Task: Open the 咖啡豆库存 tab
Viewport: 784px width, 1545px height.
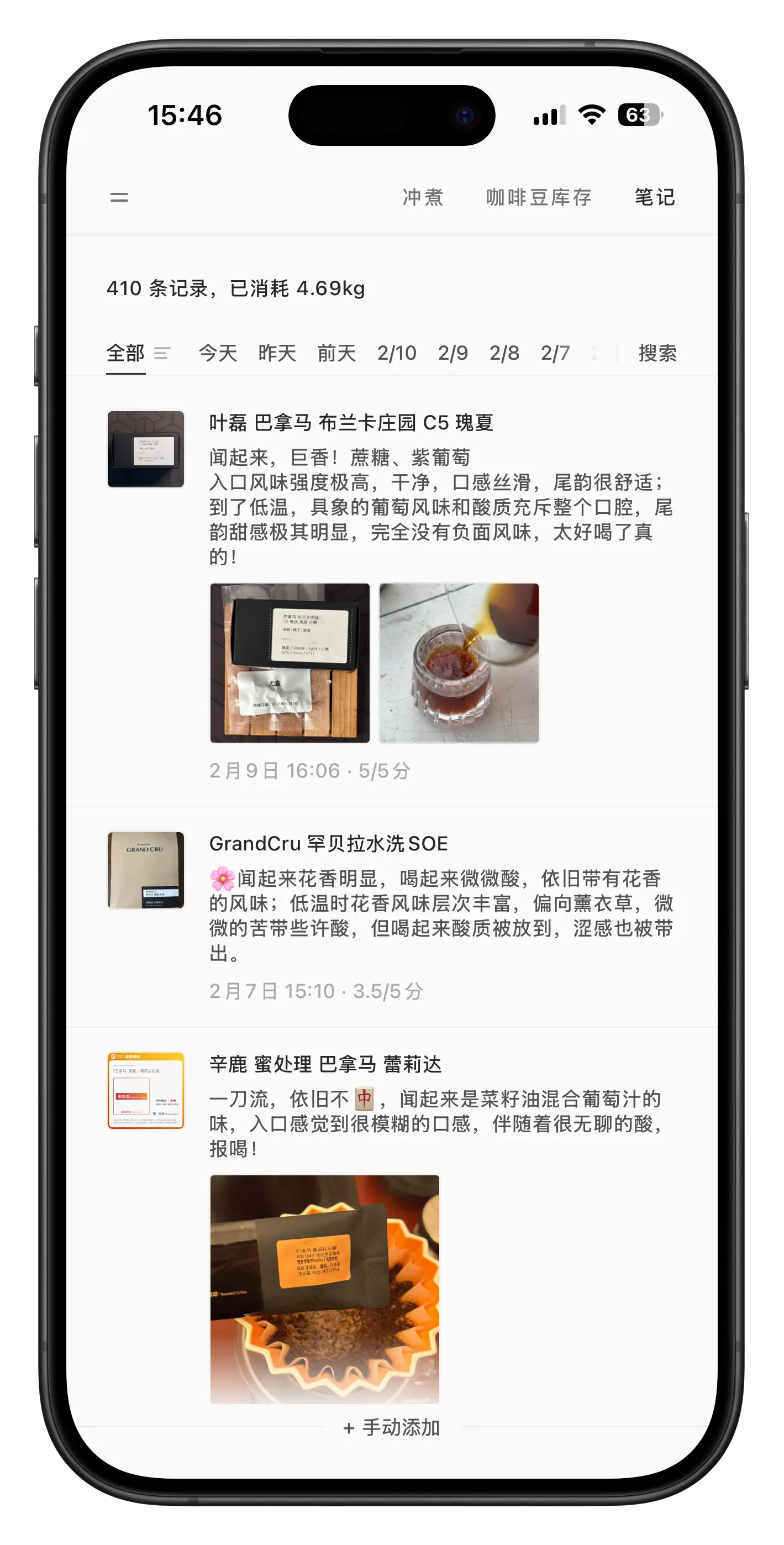Action: [x=539, y=198]
